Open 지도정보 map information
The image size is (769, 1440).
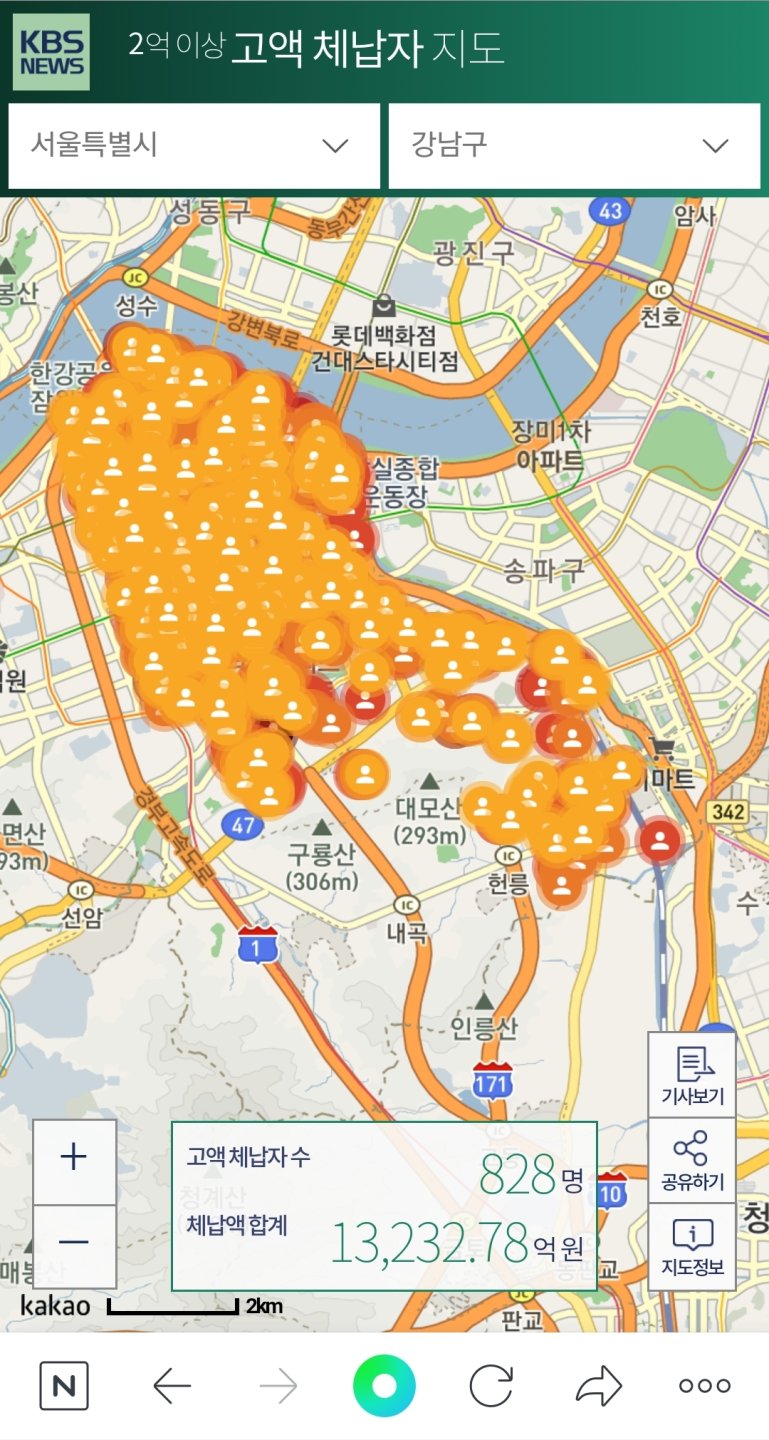tap(692, 1246)
